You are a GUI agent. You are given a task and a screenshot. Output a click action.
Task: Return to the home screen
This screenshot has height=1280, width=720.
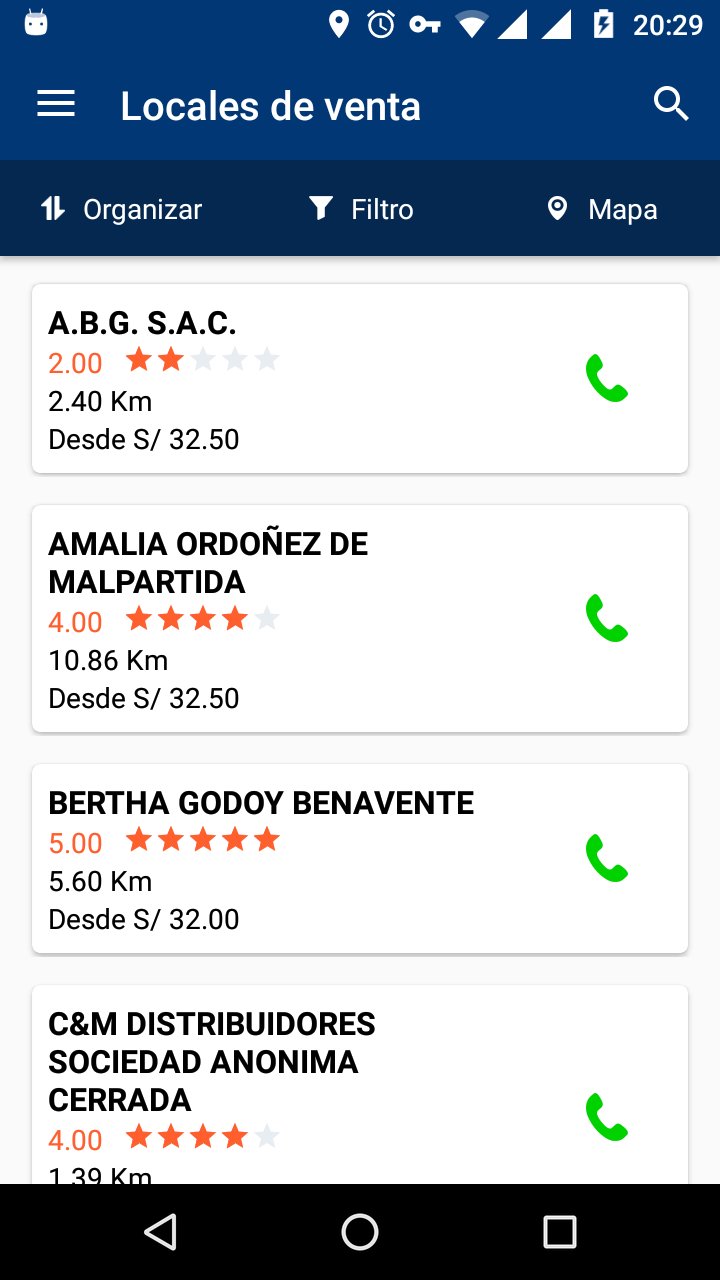[x=360, y=1232]
